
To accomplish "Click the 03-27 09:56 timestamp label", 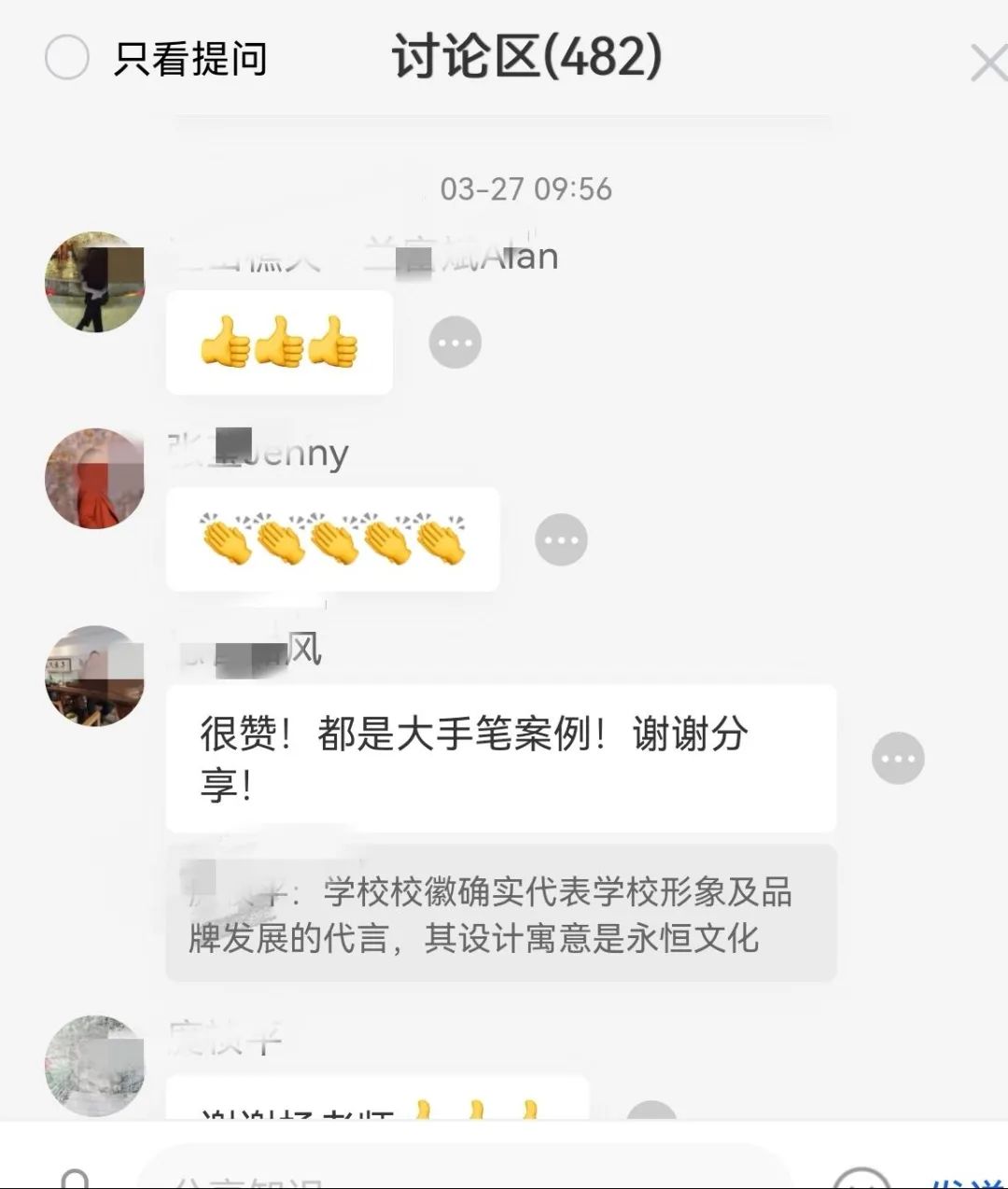I will (x=525, y=189).
